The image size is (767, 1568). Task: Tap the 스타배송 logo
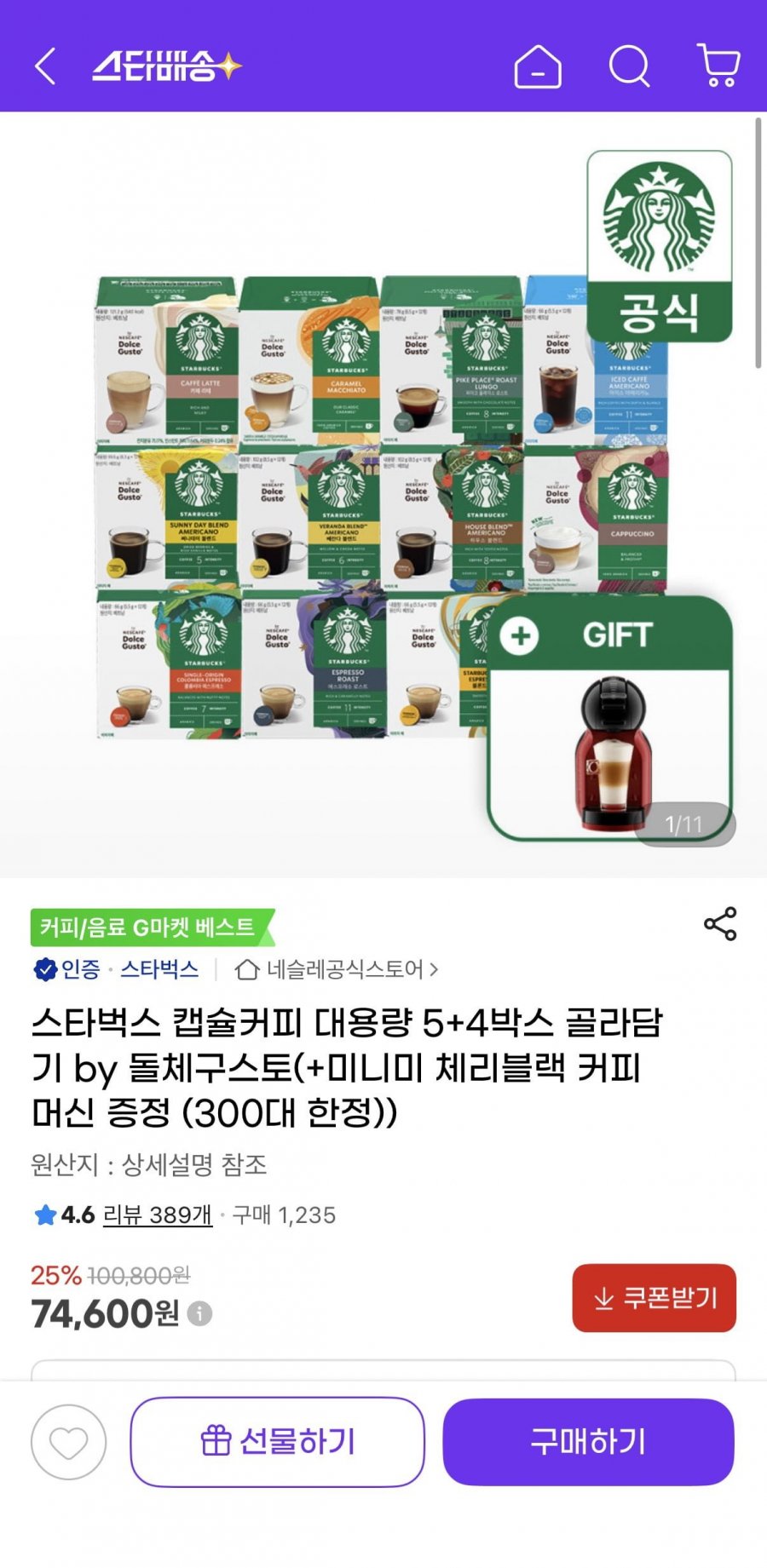(166, 66)
